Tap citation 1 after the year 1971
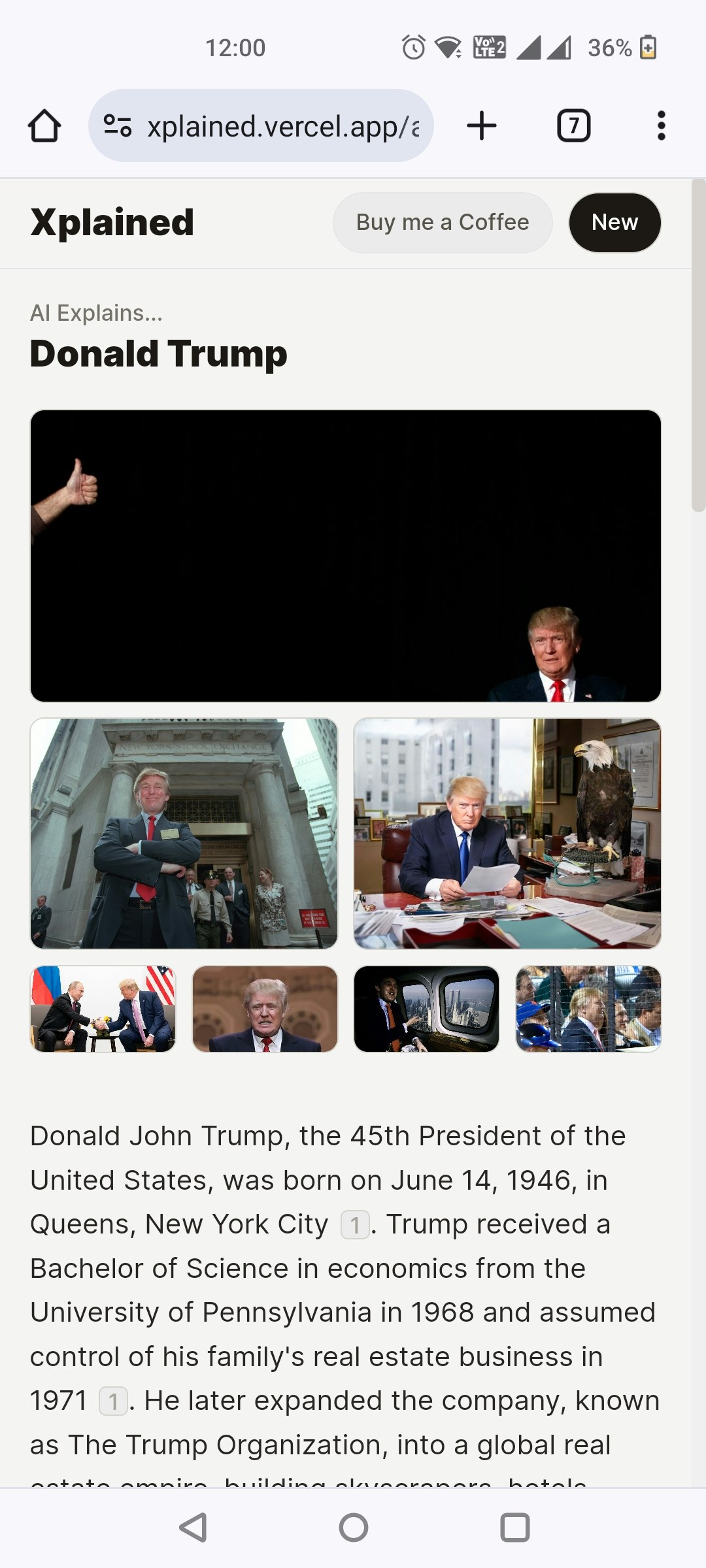Screen dimensions: 706x1568 click(113, 1401)
